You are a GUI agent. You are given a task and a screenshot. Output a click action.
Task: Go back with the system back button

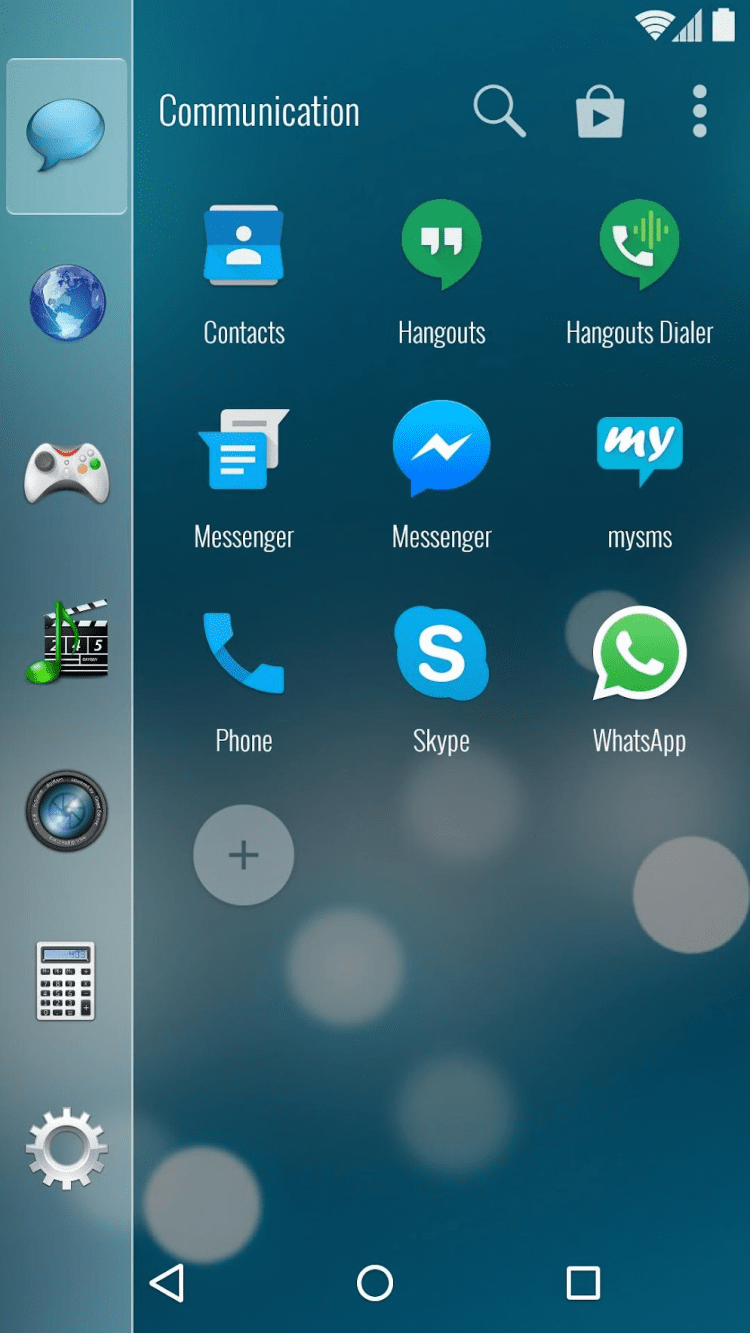point(167,1283)
